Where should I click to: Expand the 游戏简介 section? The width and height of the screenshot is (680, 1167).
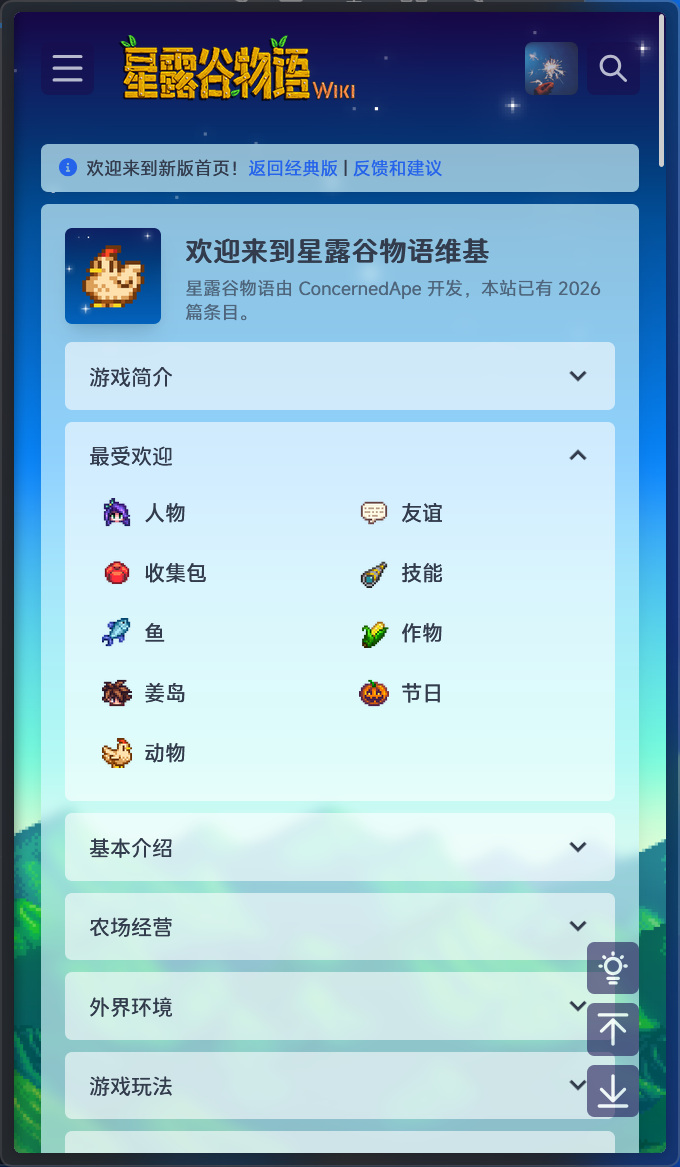click(340, 376)
